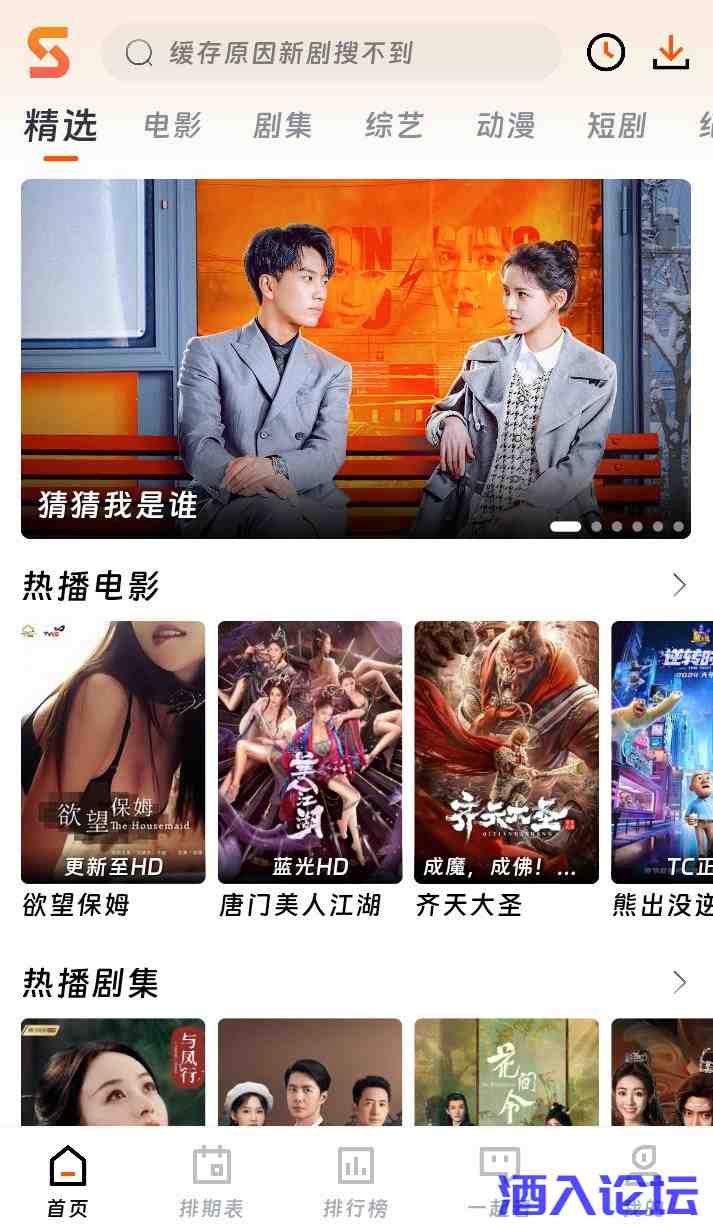Image resolution: width=713 pixels, height=1230 pixels.
Task: Switch to the 排期表 bottom tab
Action: click(x=211, y=1181)
